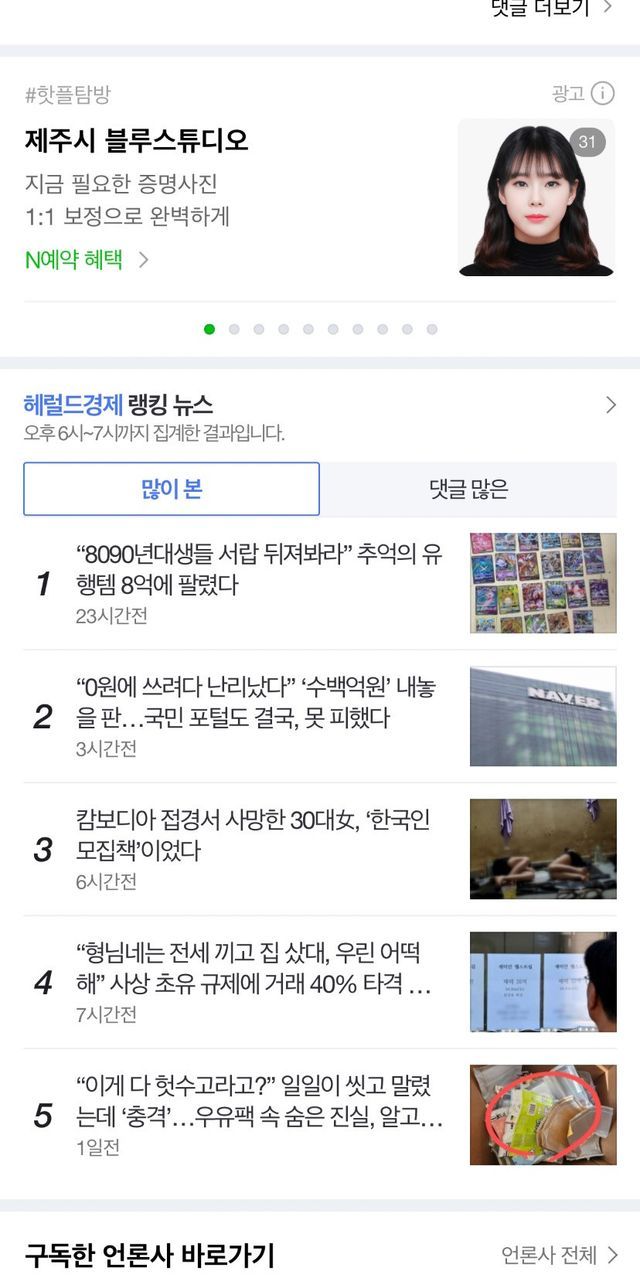
Task: Tap the carousel page indicator dots
Action: pyautogui.click(x=320, y=329)
